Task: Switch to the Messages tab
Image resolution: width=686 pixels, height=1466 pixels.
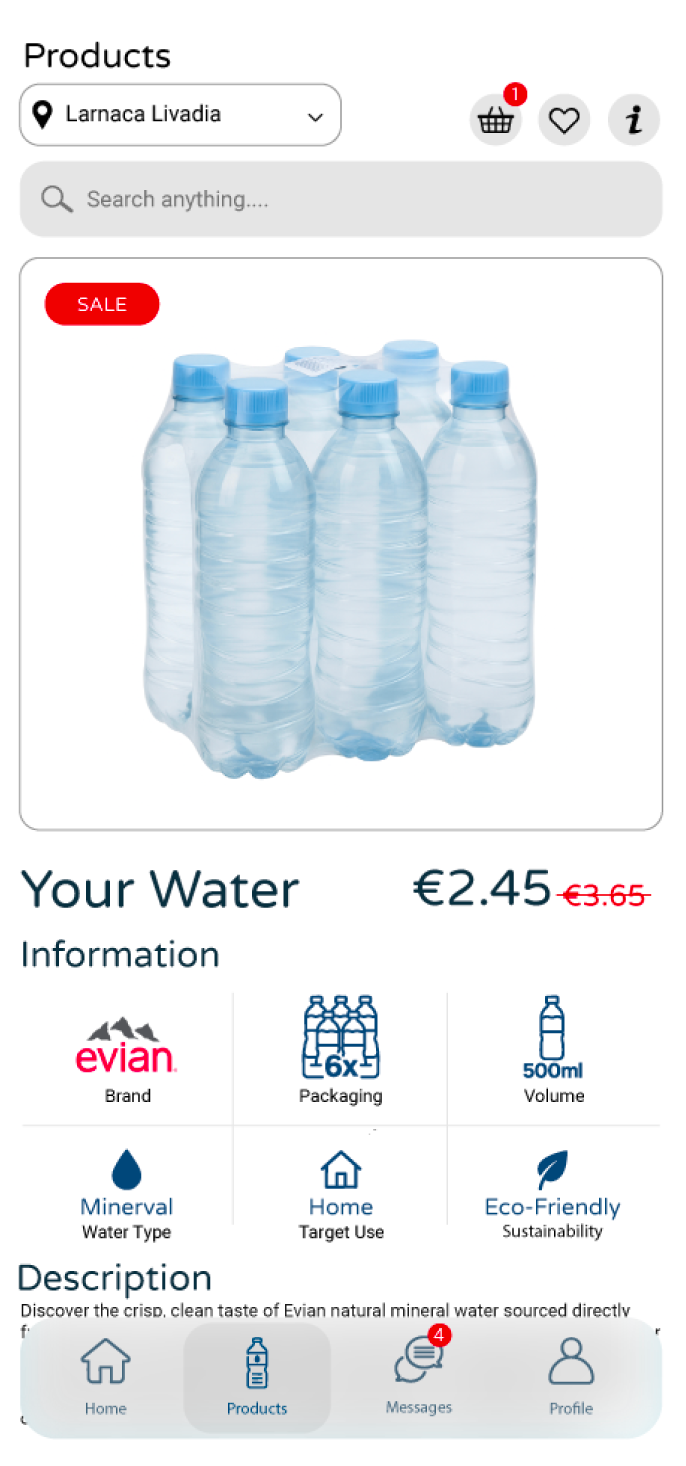Action: click(419, 1377)
